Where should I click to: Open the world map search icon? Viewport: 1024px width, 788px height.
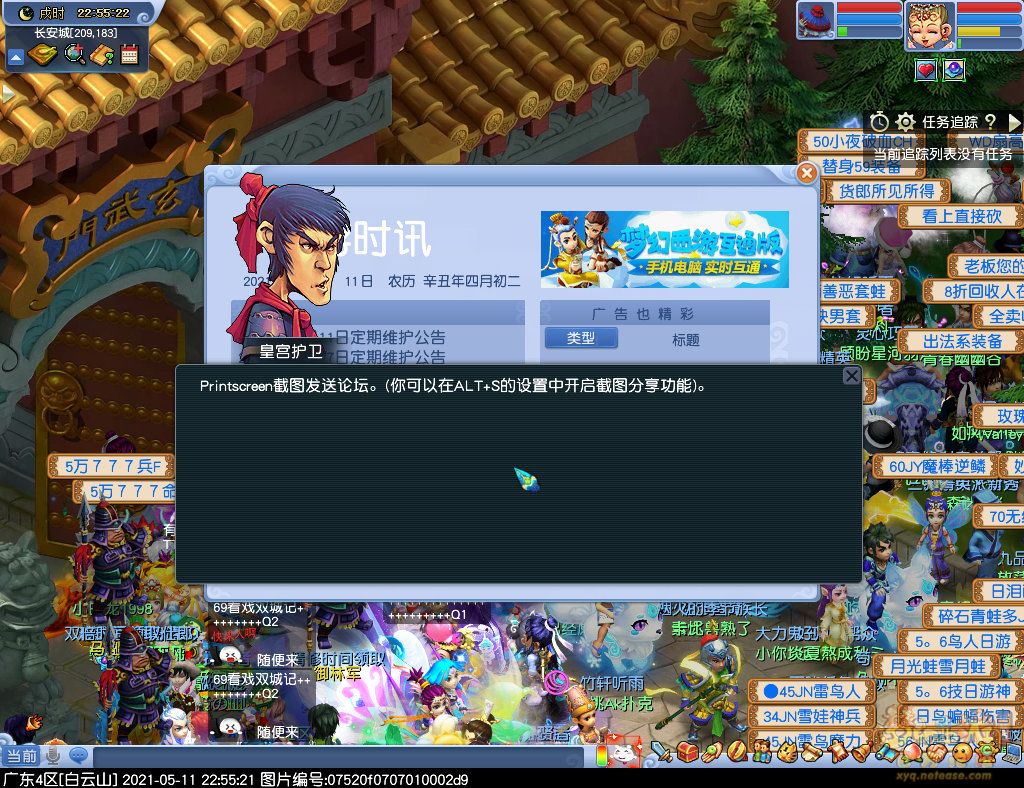pos(75,55)
